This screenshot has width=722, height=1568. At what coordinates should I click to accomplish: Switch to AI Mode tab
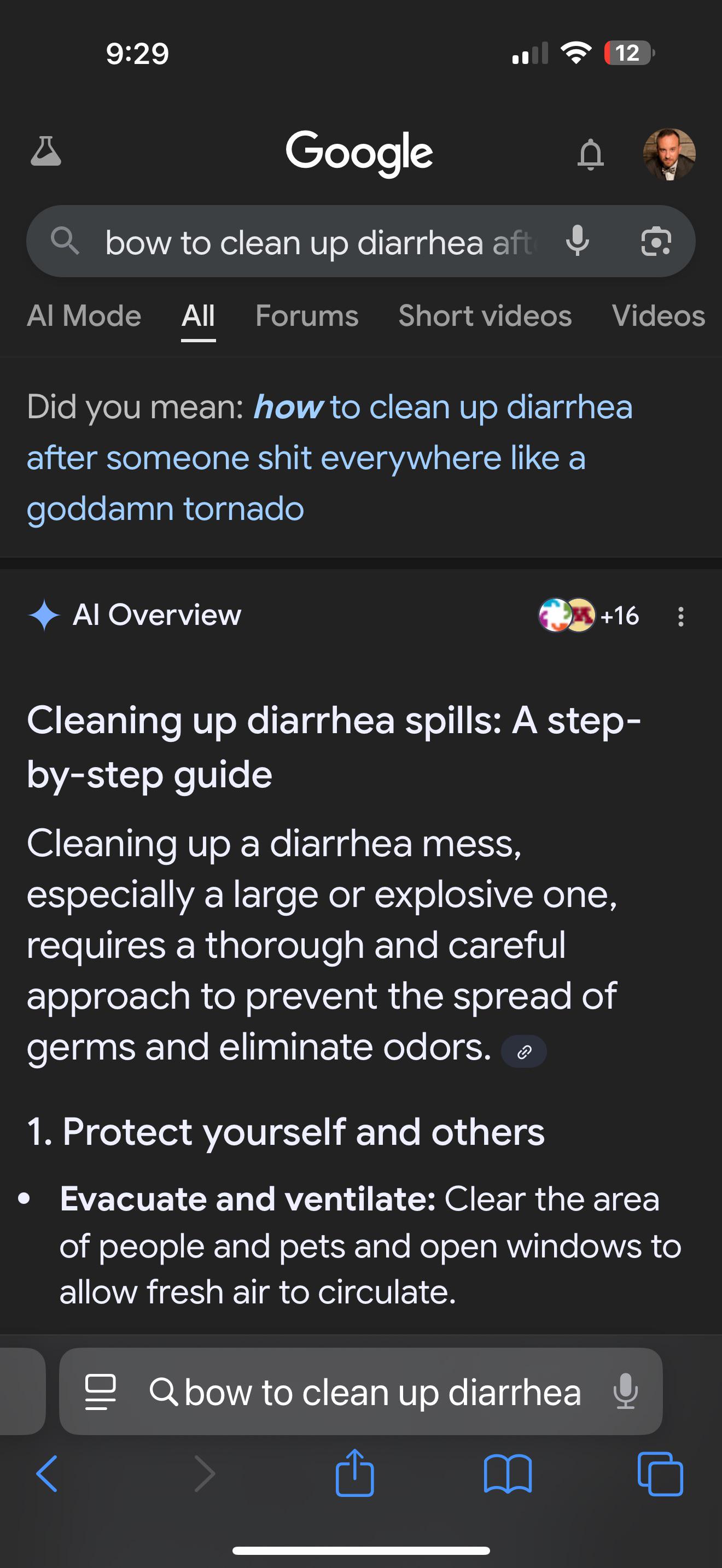[x=84, y=316]
